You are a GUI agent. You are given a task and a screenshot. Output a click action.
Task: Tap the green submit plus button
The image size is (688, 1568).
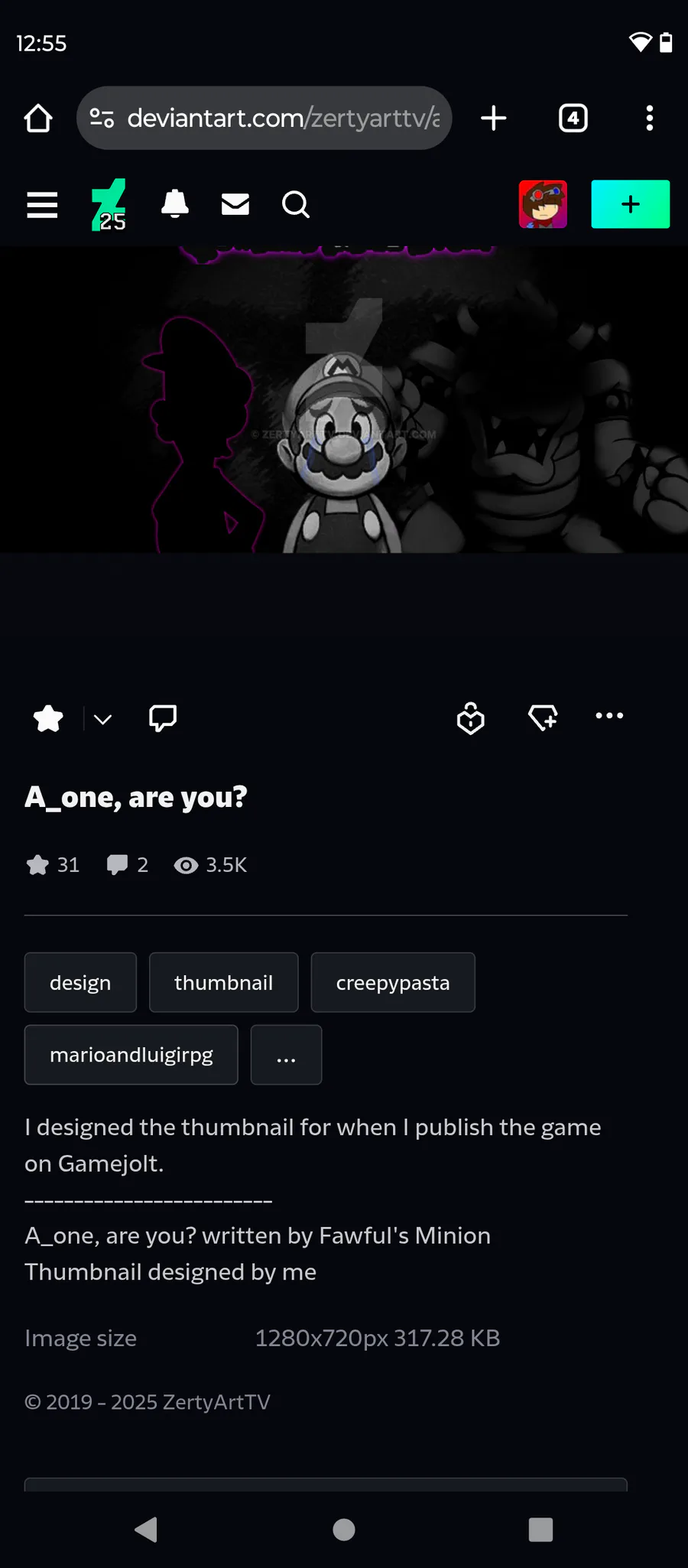[x=631, y=204]
